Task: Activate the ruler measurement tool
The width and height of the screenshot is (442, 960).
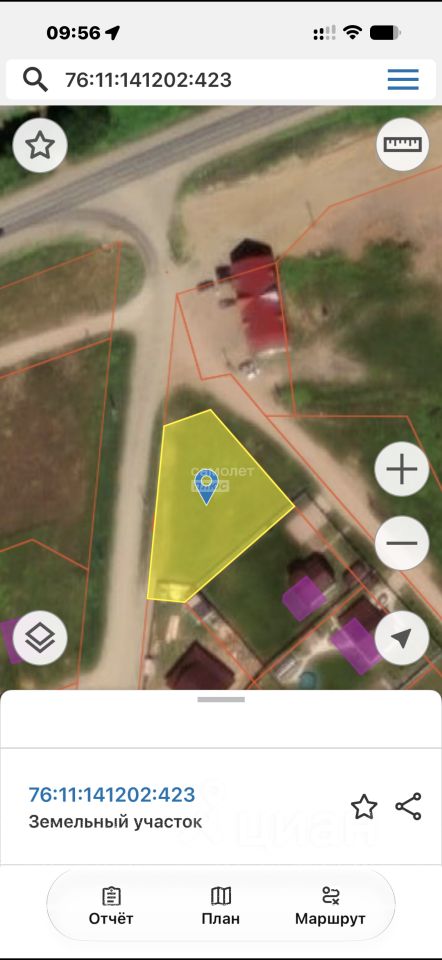Action: [402, 144]
